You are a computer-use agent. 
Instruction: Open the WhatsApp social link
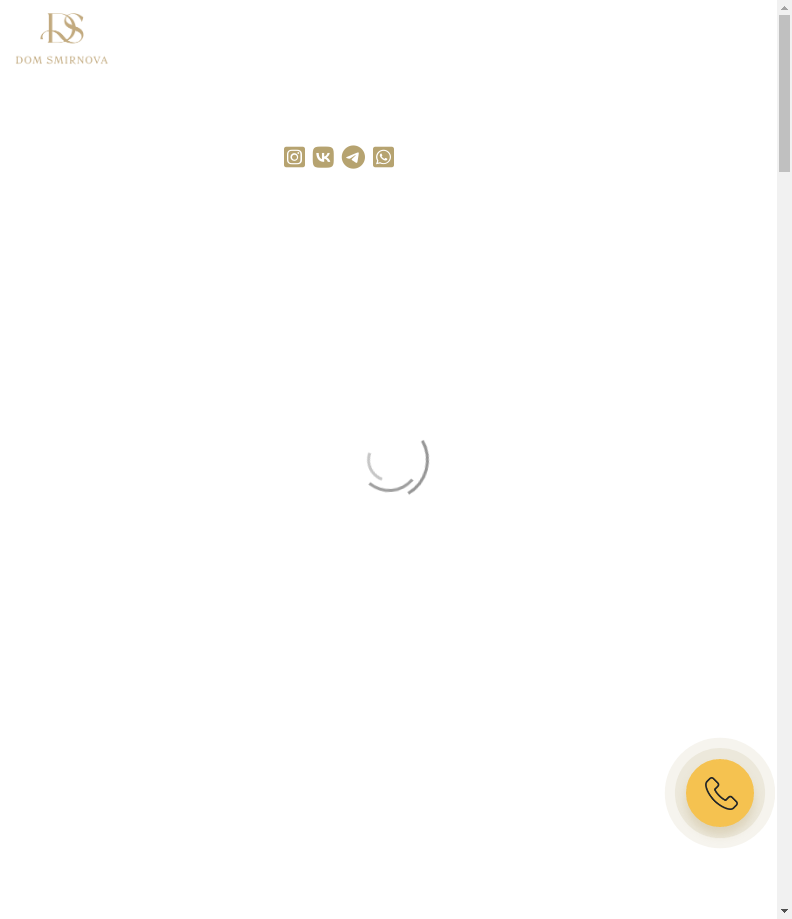[x=383, y=157]
